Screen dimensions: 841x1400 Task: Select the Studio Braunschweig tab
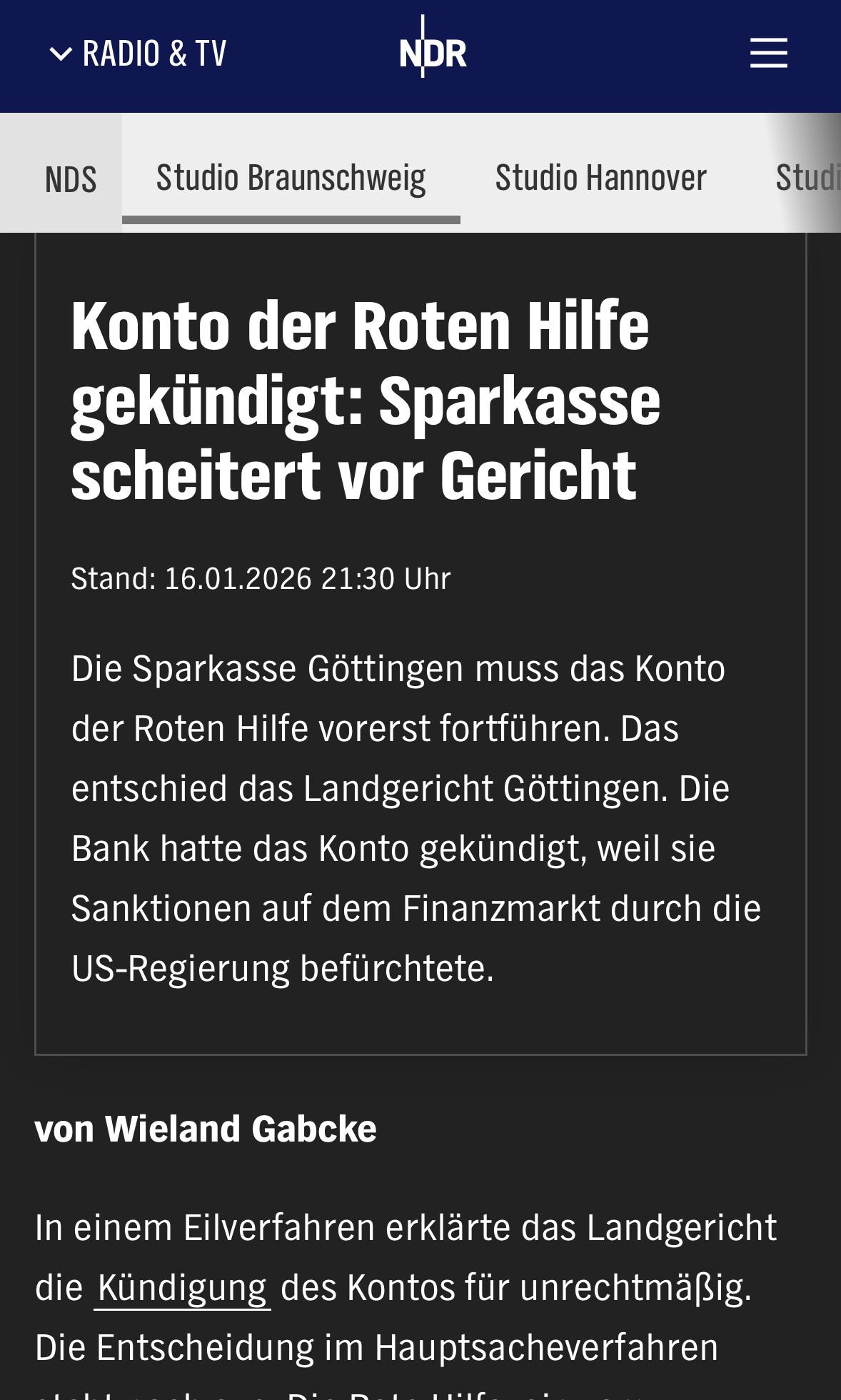click(x=291, y=178)
